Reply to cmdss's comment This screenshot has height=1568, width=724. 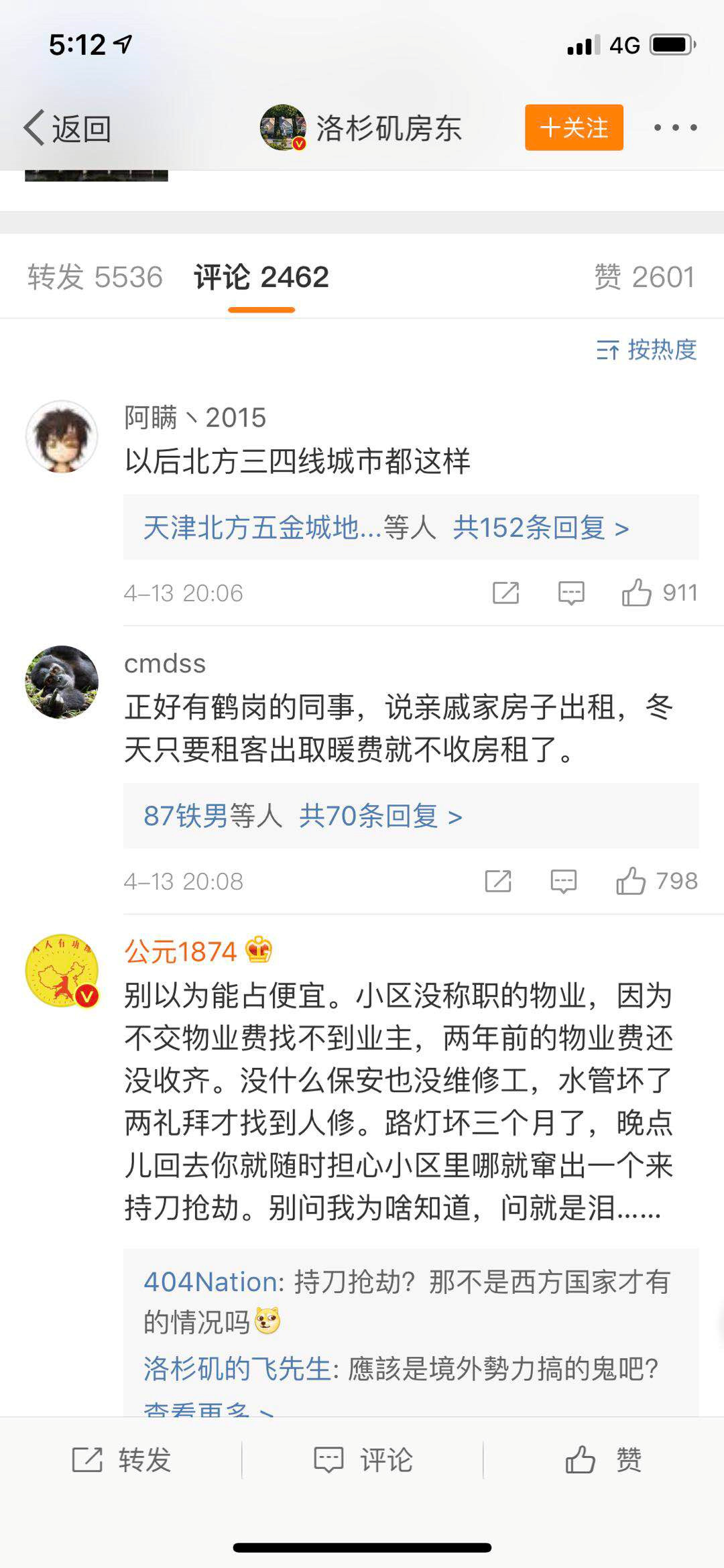(563, 881)
